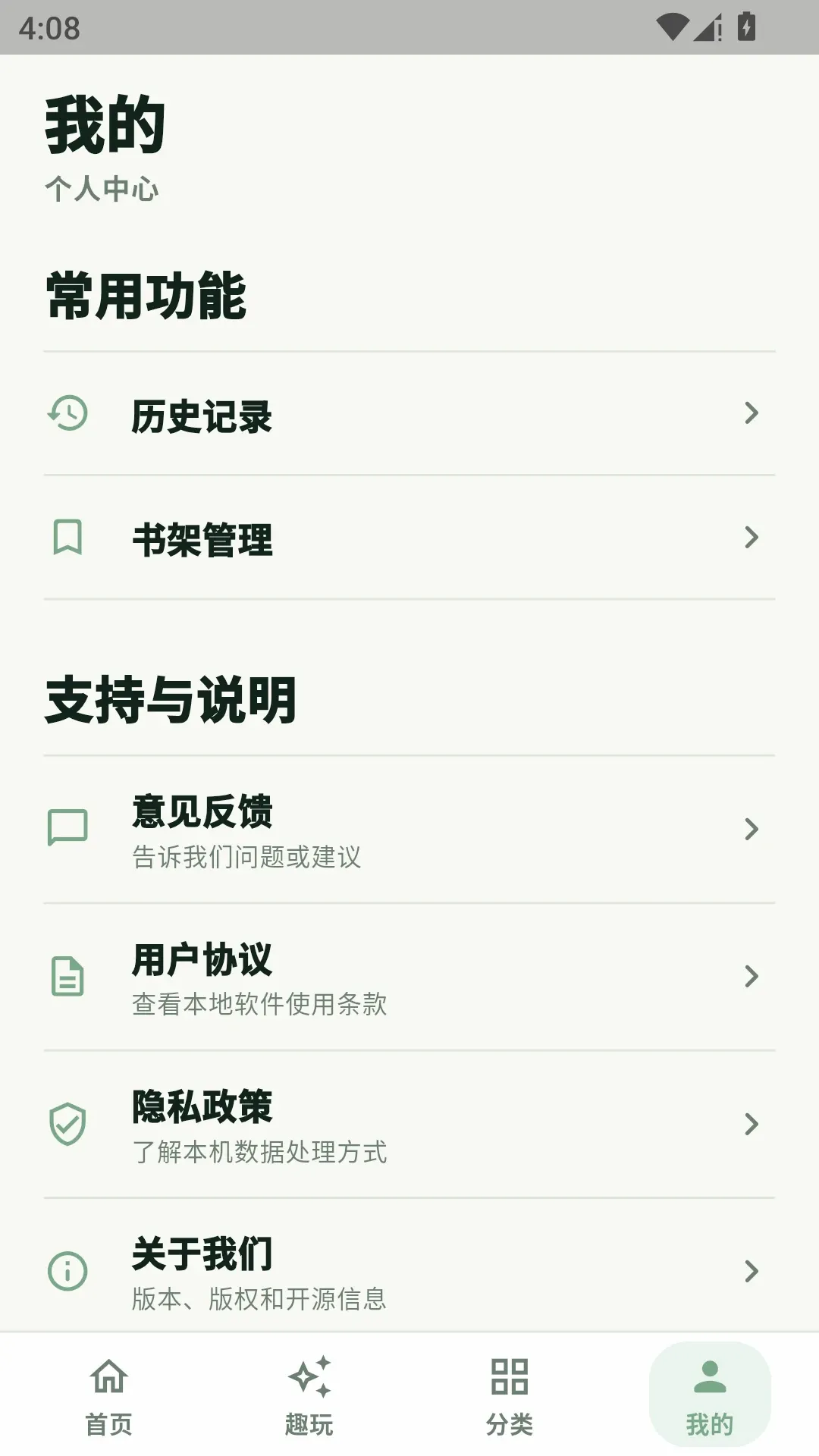This screenshot has width=819, height=1456.
Task: View the 用户协议 terms
Action: 409,977
